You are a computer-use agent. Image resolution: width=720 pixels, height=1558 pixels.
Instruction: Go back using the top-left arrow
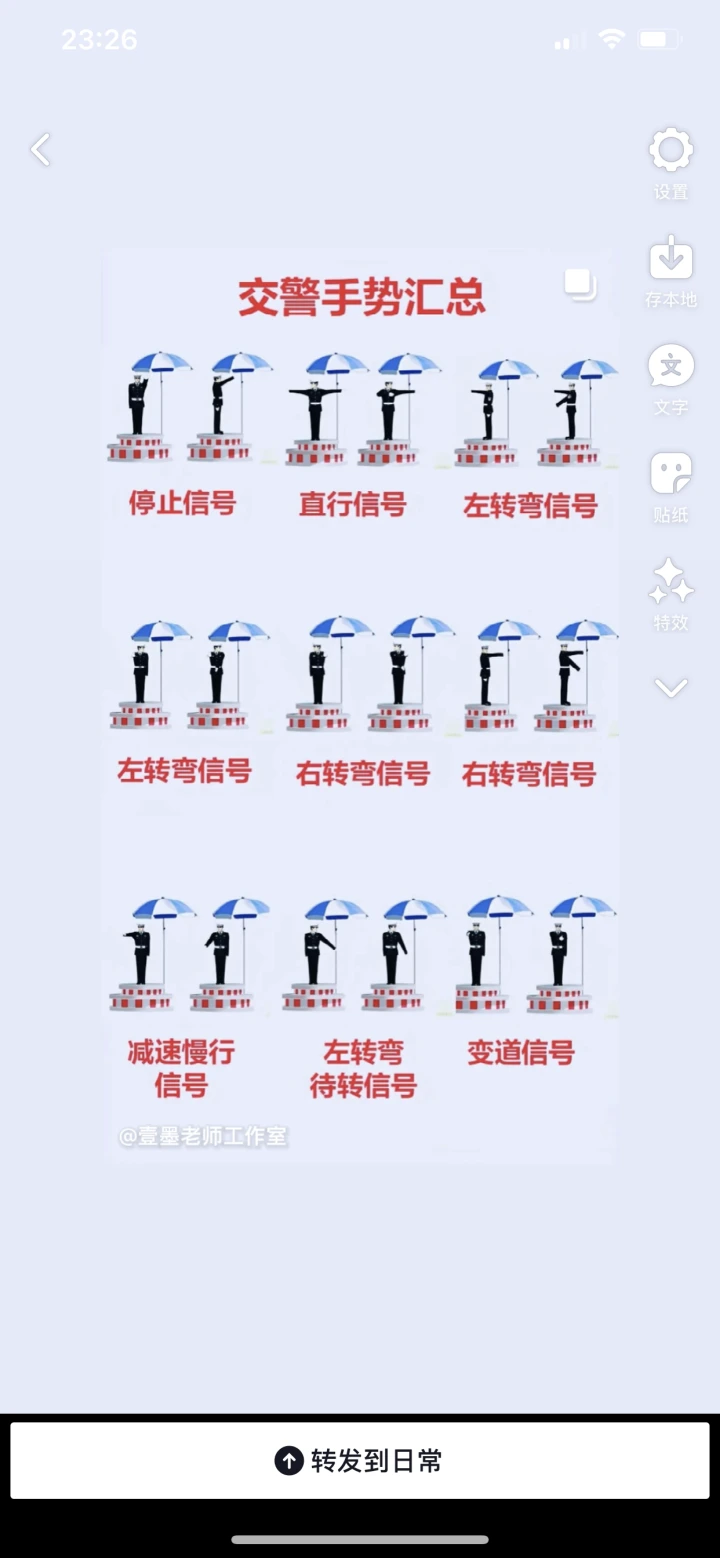pos(40,150)
